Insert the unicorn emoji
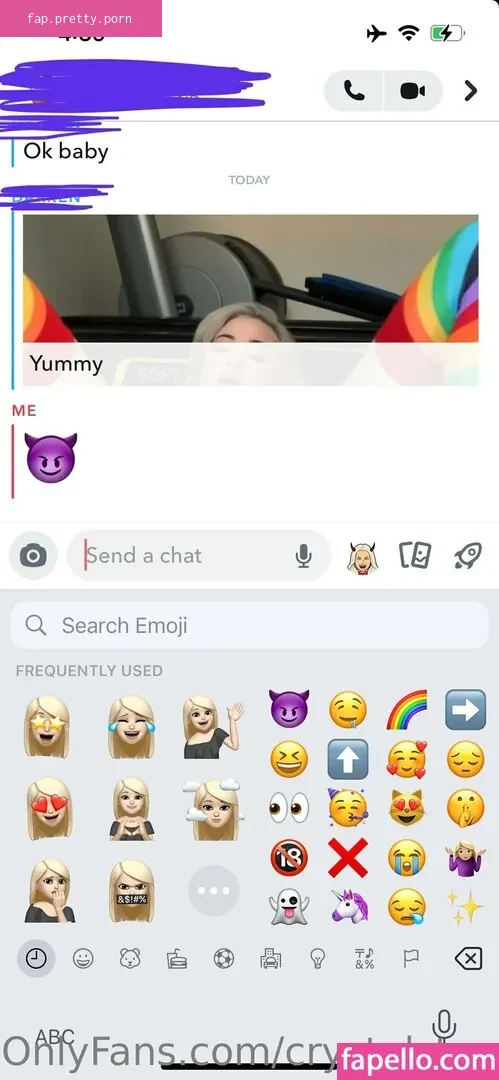Screen dimensions: 499x1080 tap(349, 905)
